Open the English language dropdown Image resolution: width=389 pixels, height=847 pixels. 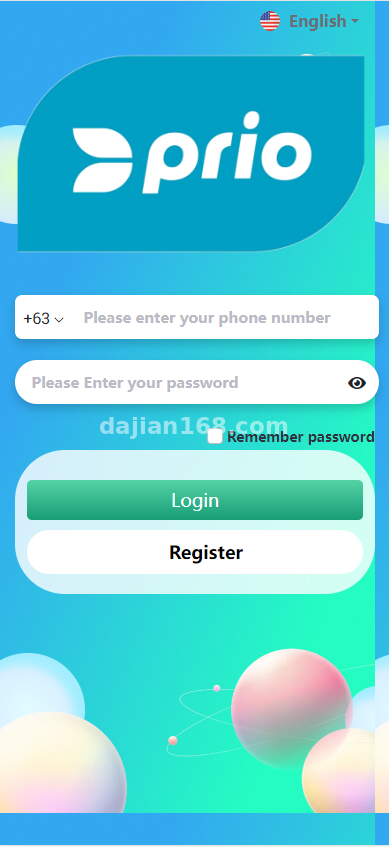pos(310,22)
